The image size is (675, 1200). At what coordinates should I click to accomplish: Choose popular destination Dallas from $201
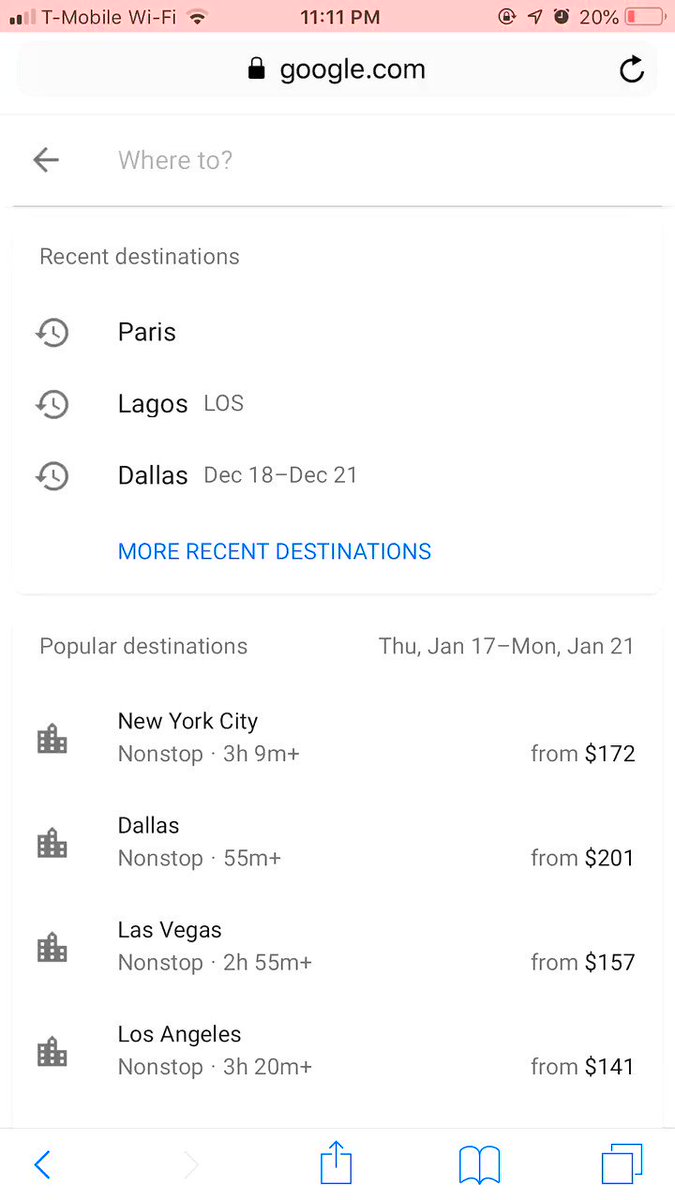coord(337,842)
